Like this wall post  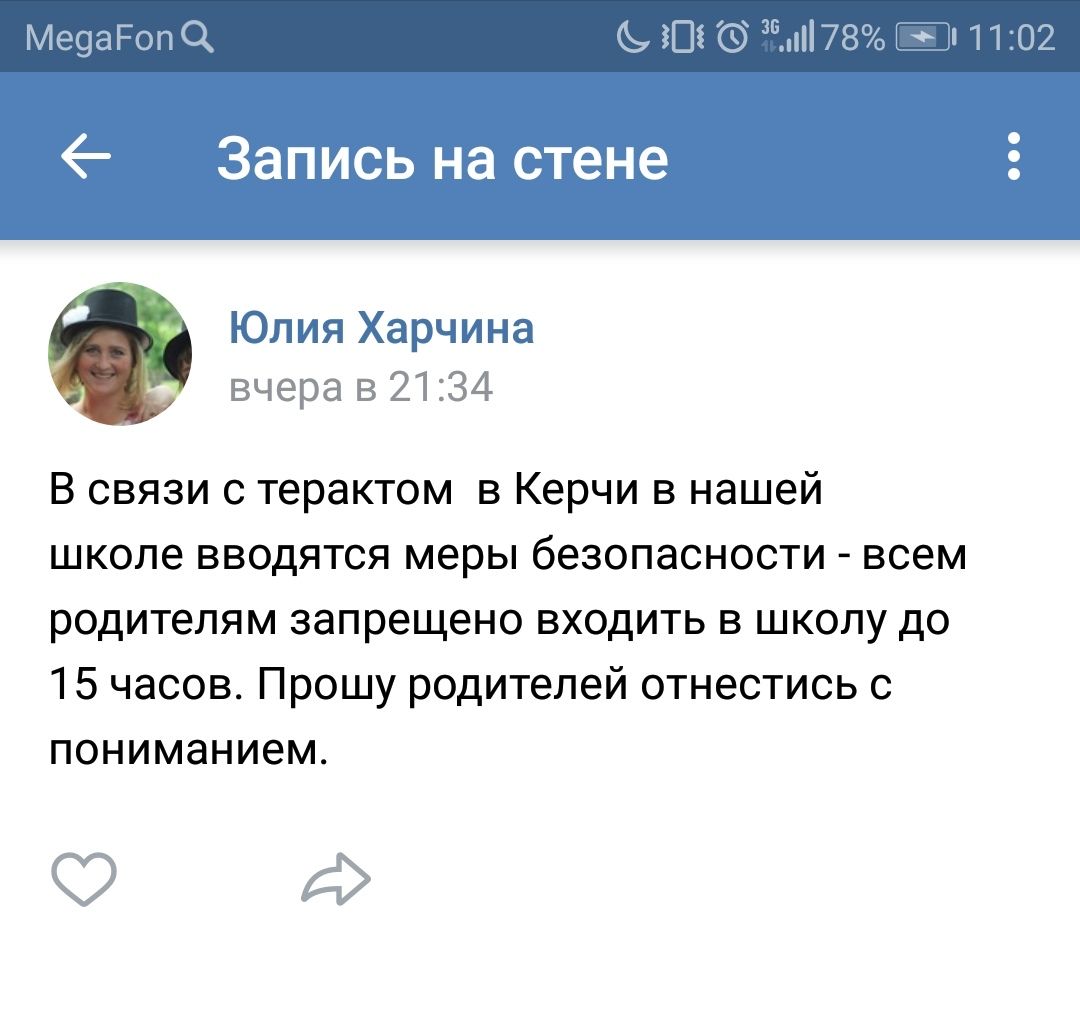pos(84,879)
